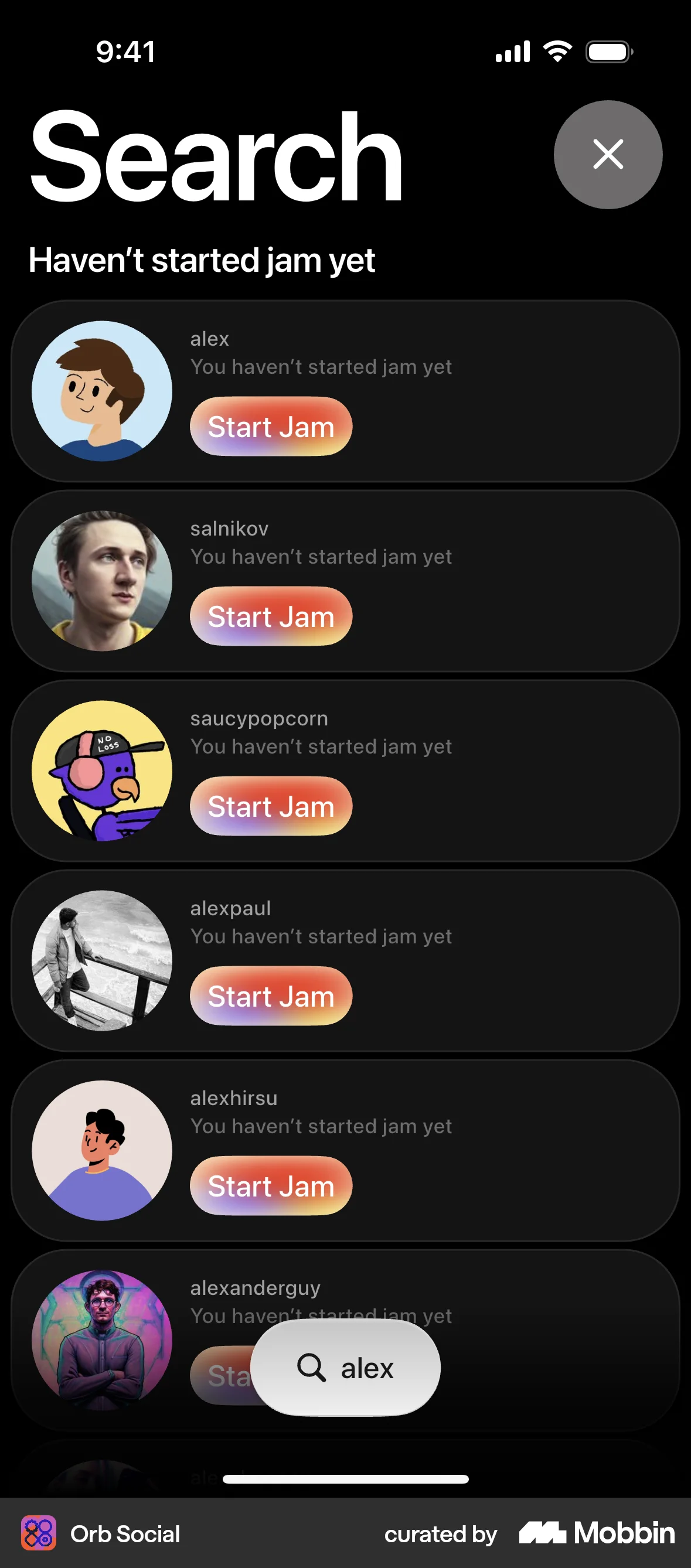Open saucypopcorn's bird avatar
Screen dimensions: 691x1568
click(103, 771)
